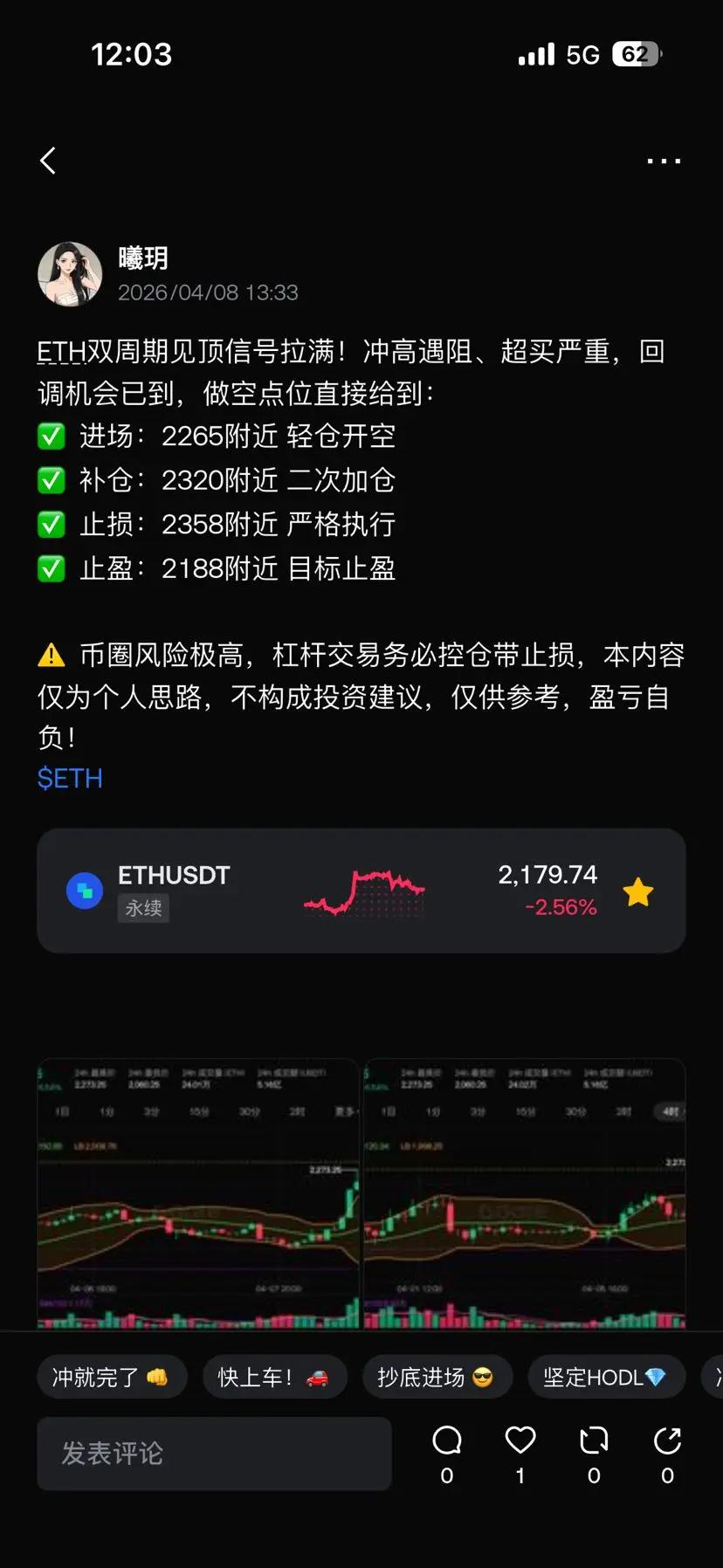Open 曦玥's profile avatar
This screenshot has height=1568, width=723.
pos(70,274)
